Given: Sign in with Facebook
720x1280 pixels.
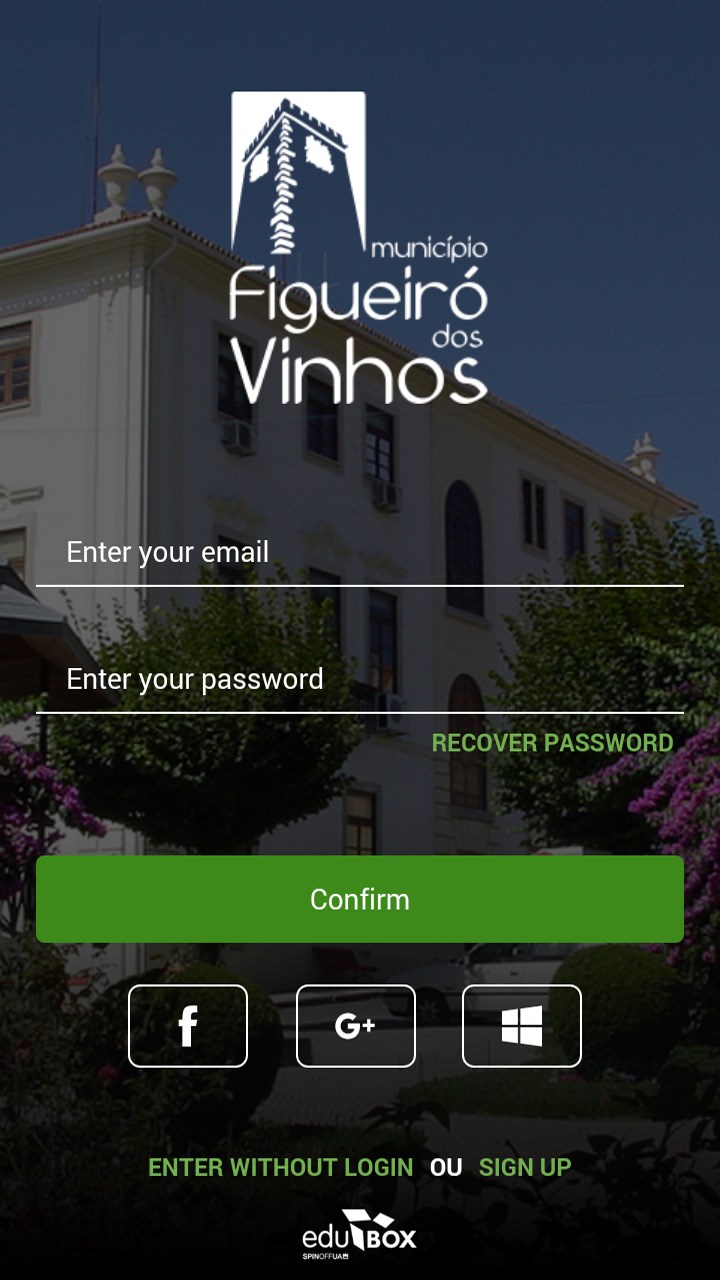Looking at the screenshot, I should (x=188, y=1026).
